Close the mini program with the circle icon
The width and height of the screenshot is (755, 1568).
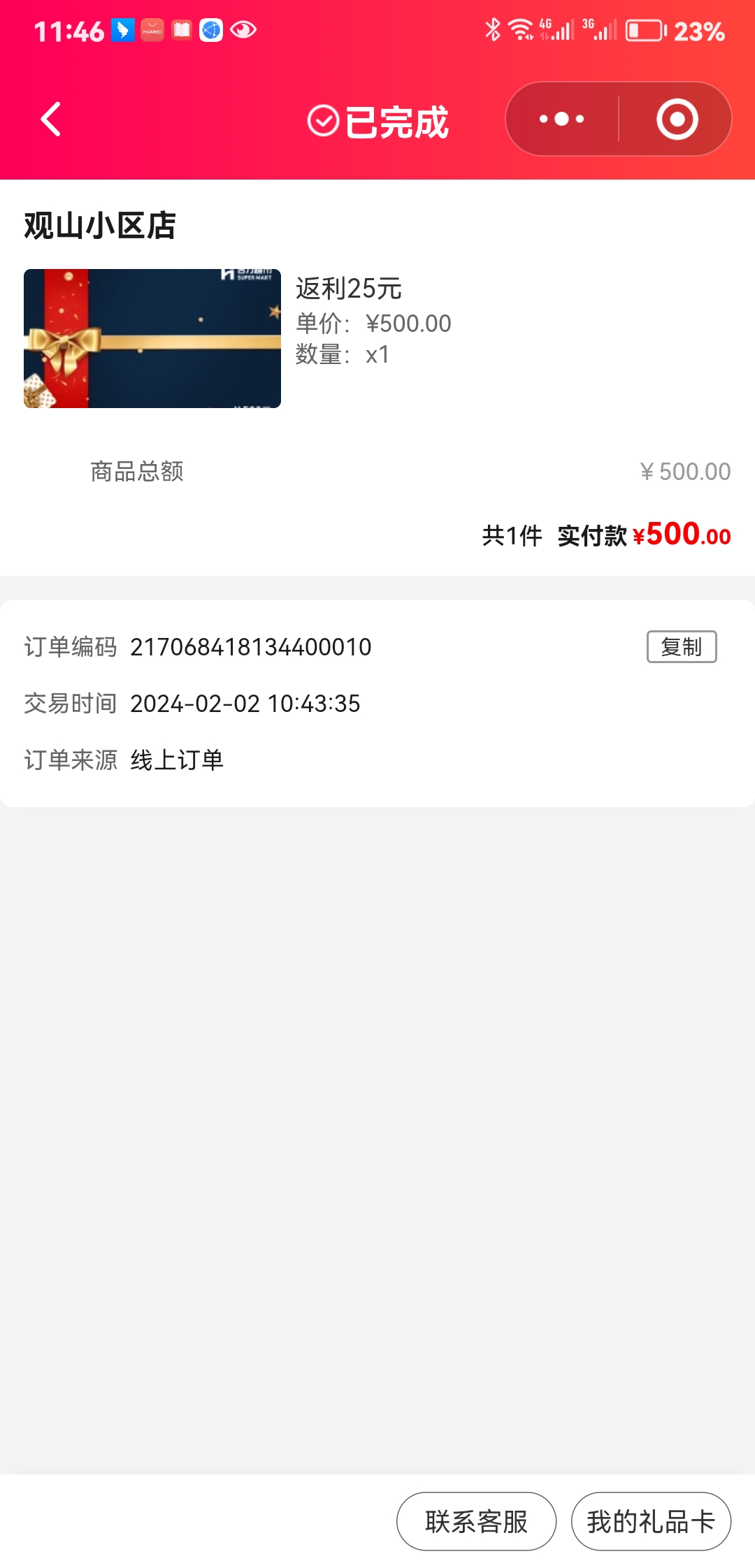677,119
